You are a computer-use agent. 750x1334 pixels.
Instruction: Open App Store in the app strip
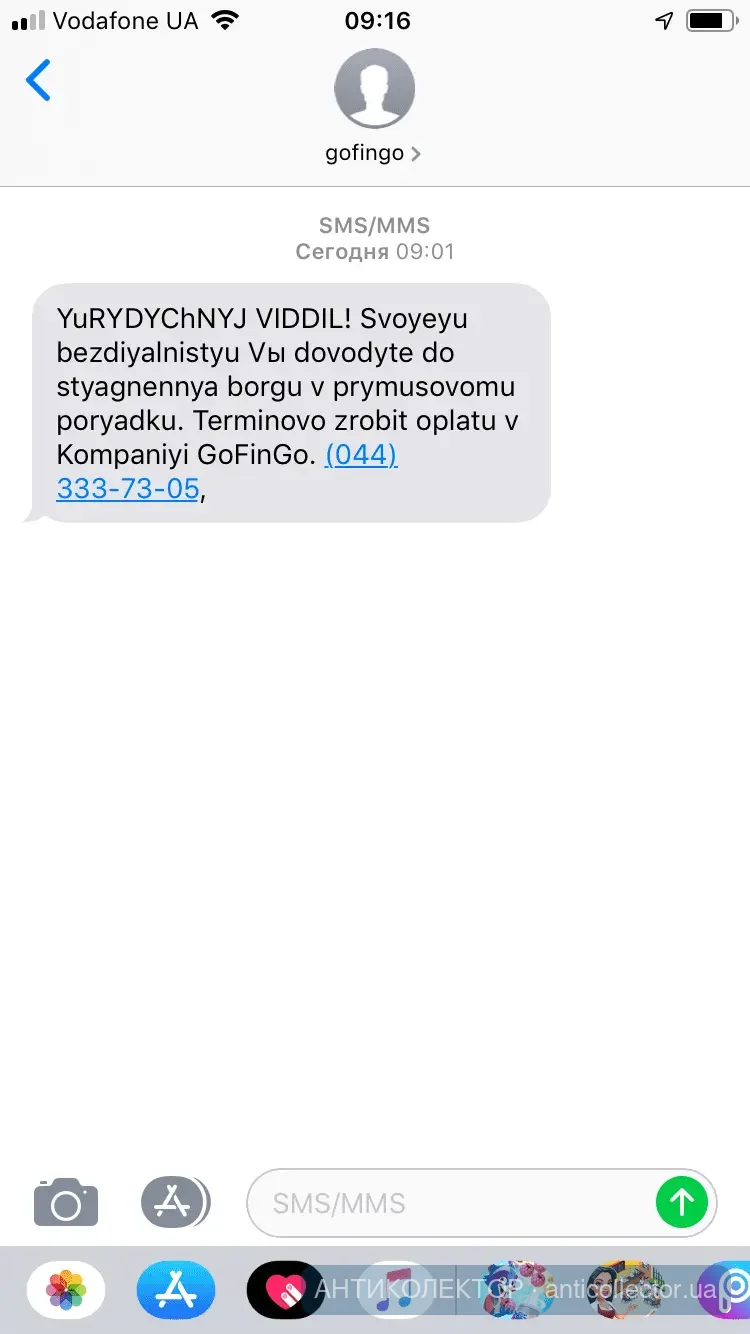click(x=176, y=1290)
